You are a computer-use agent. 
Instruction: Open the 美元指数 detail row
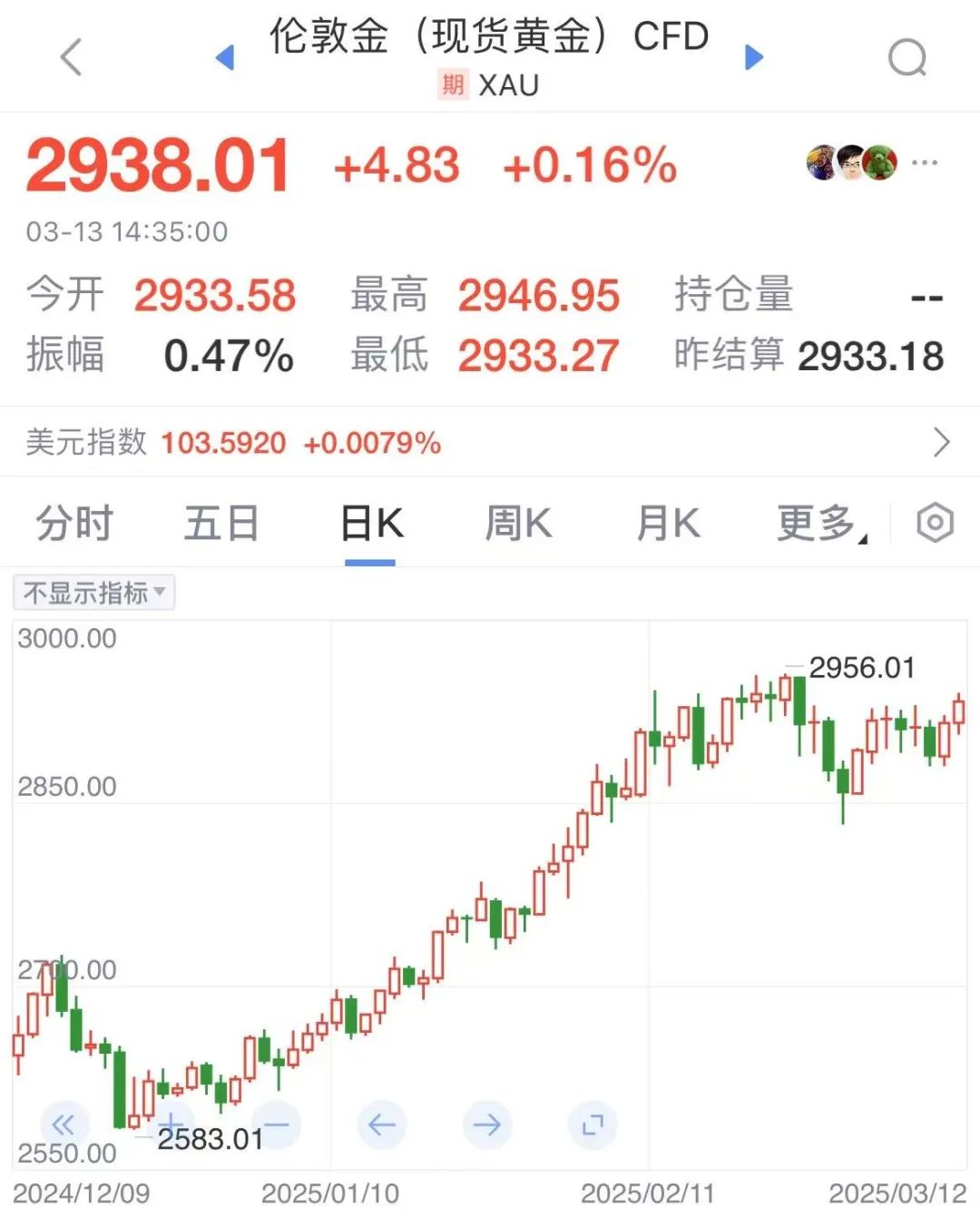coord(941,442)
